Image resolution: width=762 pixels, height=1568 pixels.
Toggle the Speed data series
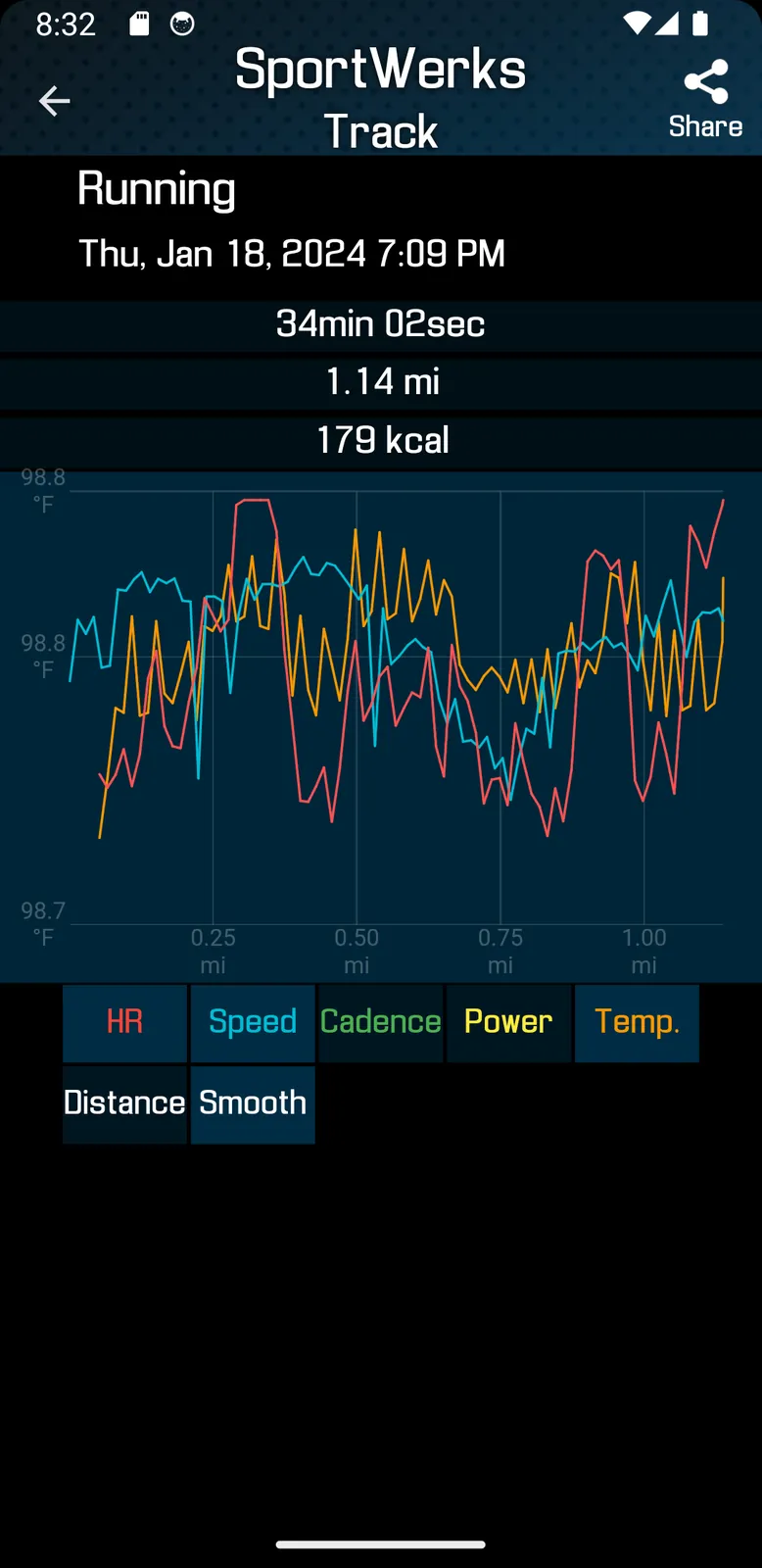pos(252,1022)
